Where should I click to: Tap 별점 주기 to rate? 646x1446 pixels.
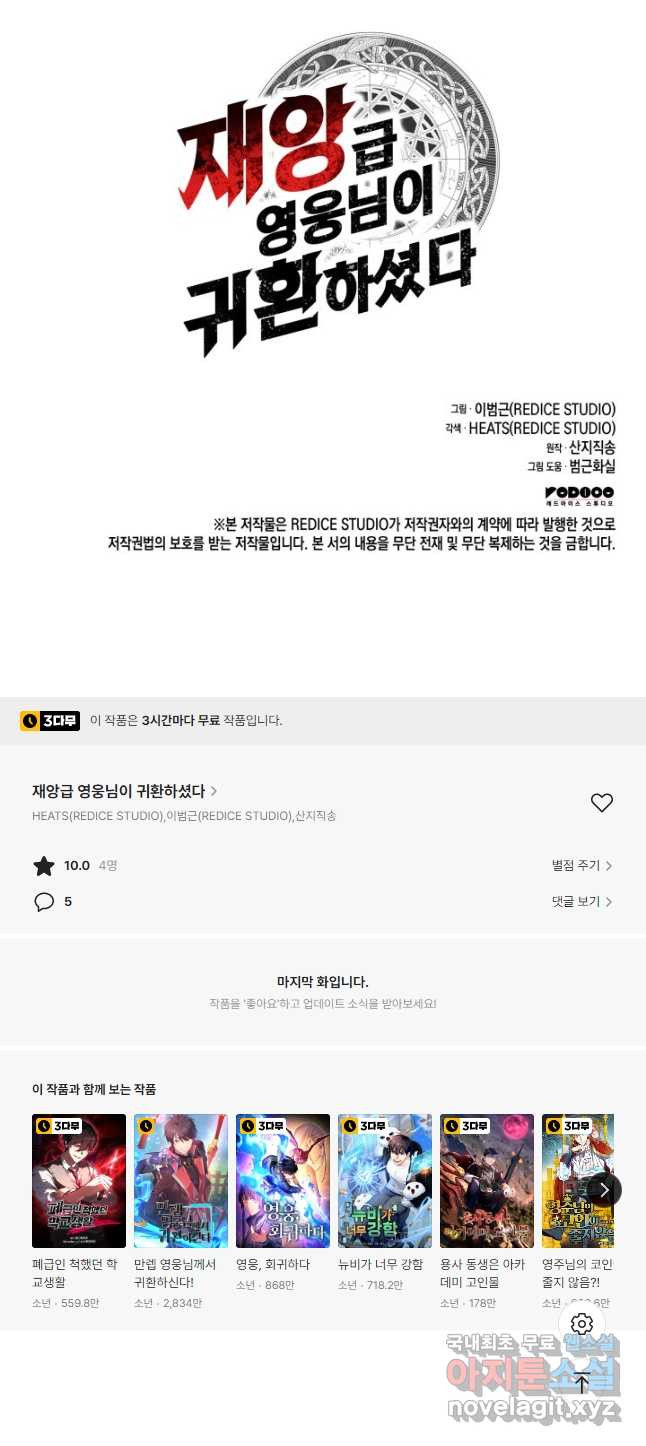click(x=581, y=865)
